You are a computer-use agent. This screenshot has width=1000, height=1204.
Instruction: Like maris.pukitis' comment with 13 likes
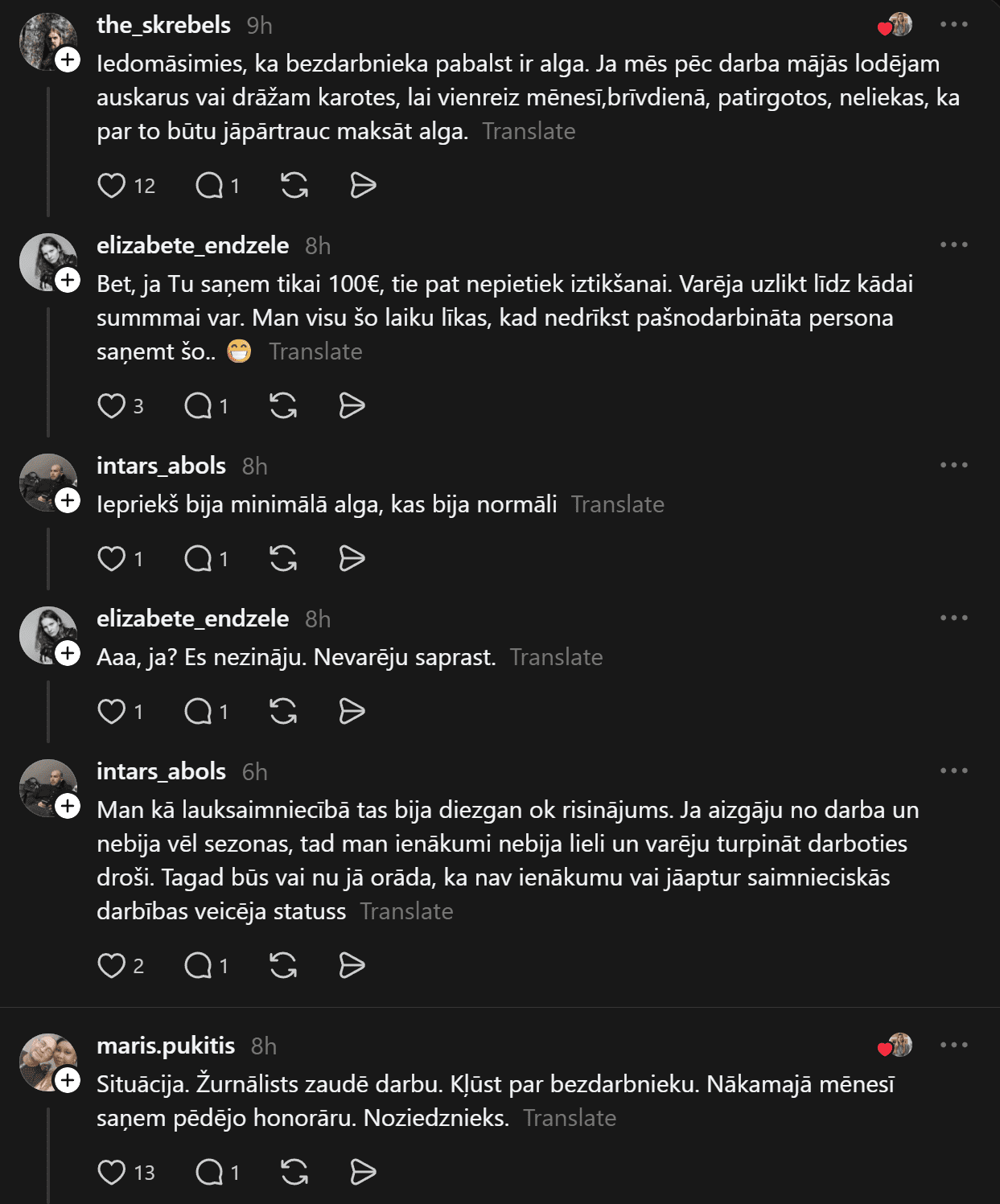(112, 1173)
